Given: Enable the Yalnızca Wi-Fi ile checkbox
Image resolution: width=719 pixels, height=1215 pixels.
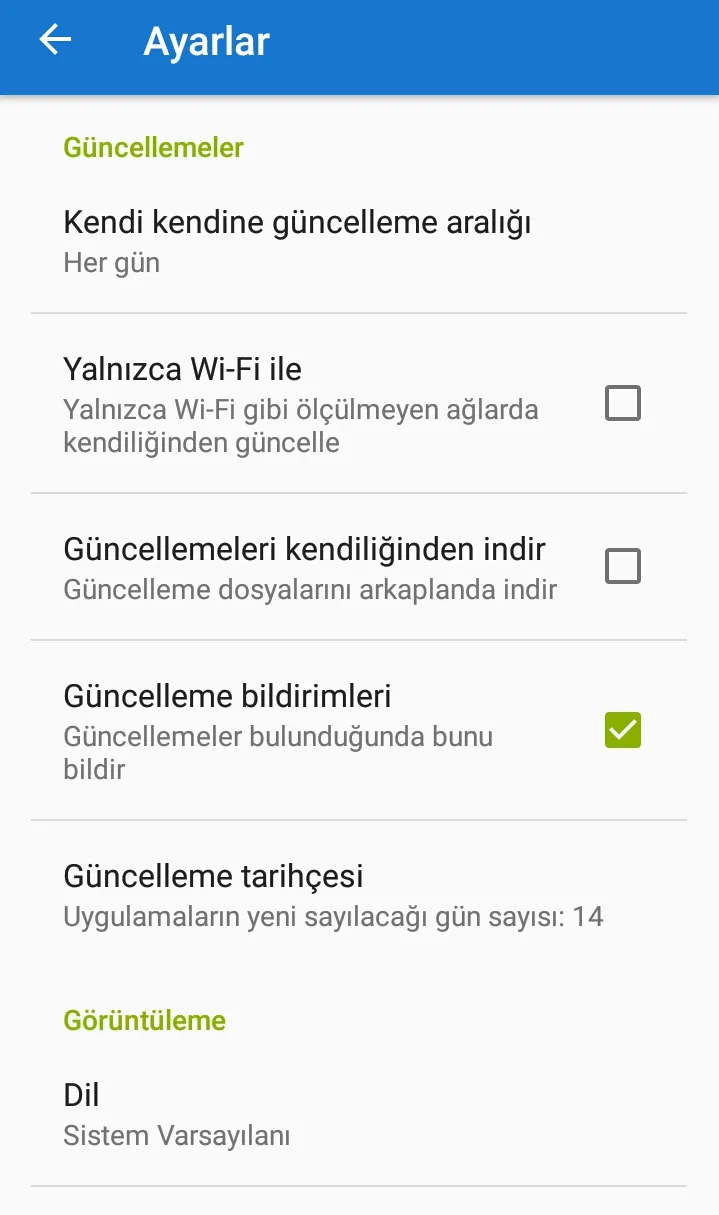Looking at the screenshot, I should [x=622, y=403].
